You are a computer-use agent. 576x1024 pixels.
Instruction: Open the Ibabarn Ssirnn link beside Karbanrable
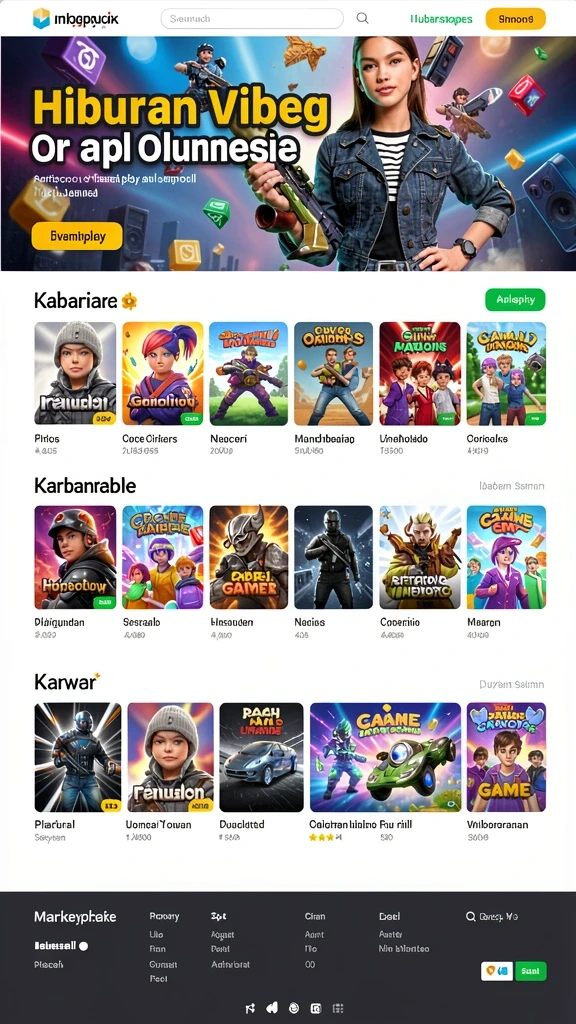pos(511,486)
